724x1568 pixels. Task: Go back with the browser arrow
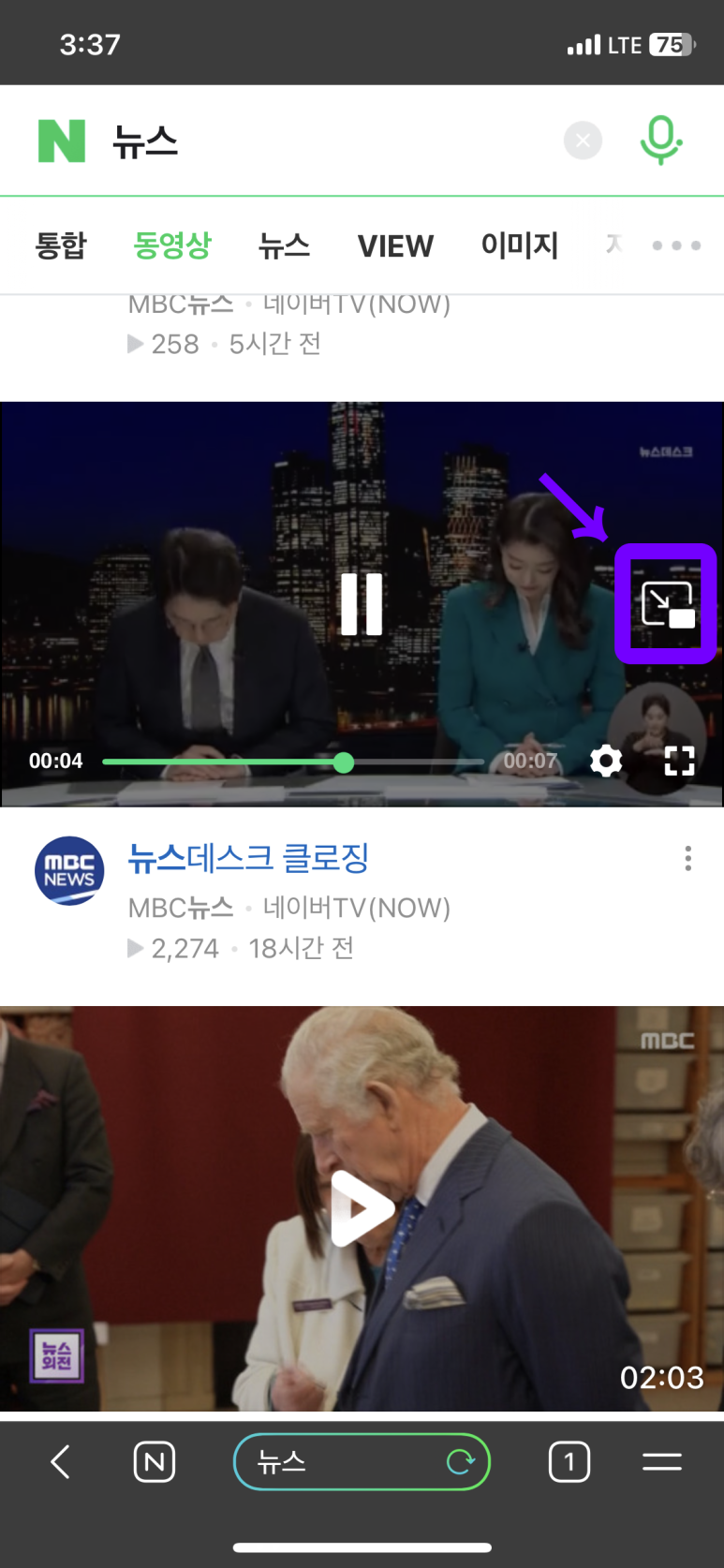point(60,1461)
